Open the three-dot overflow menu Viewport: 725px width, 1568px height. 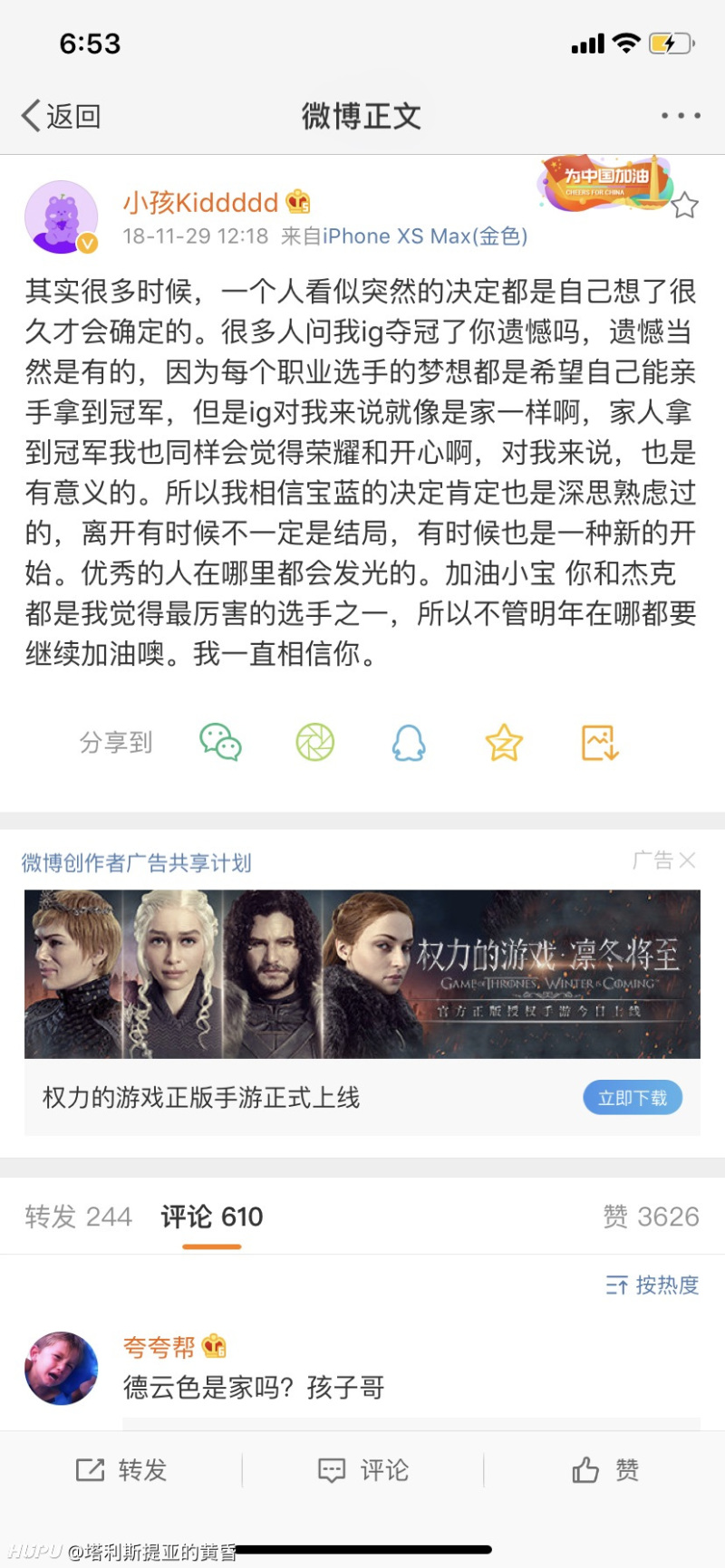[x=680, y=116]
